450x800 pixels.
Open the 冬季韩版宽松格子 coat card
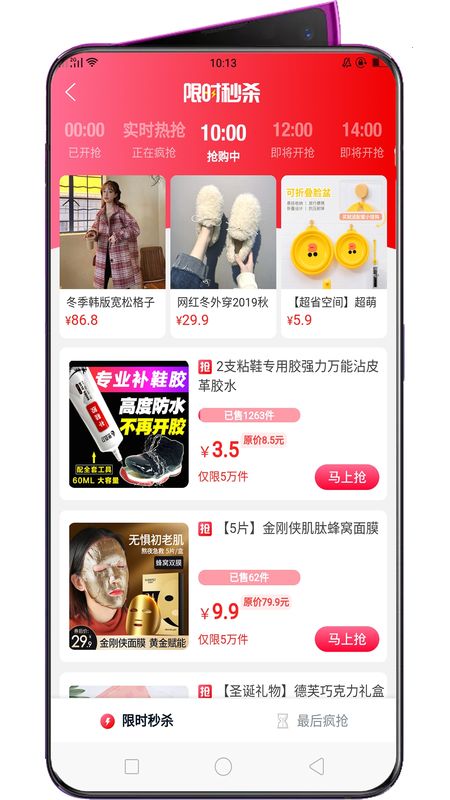tap(112, 256)
